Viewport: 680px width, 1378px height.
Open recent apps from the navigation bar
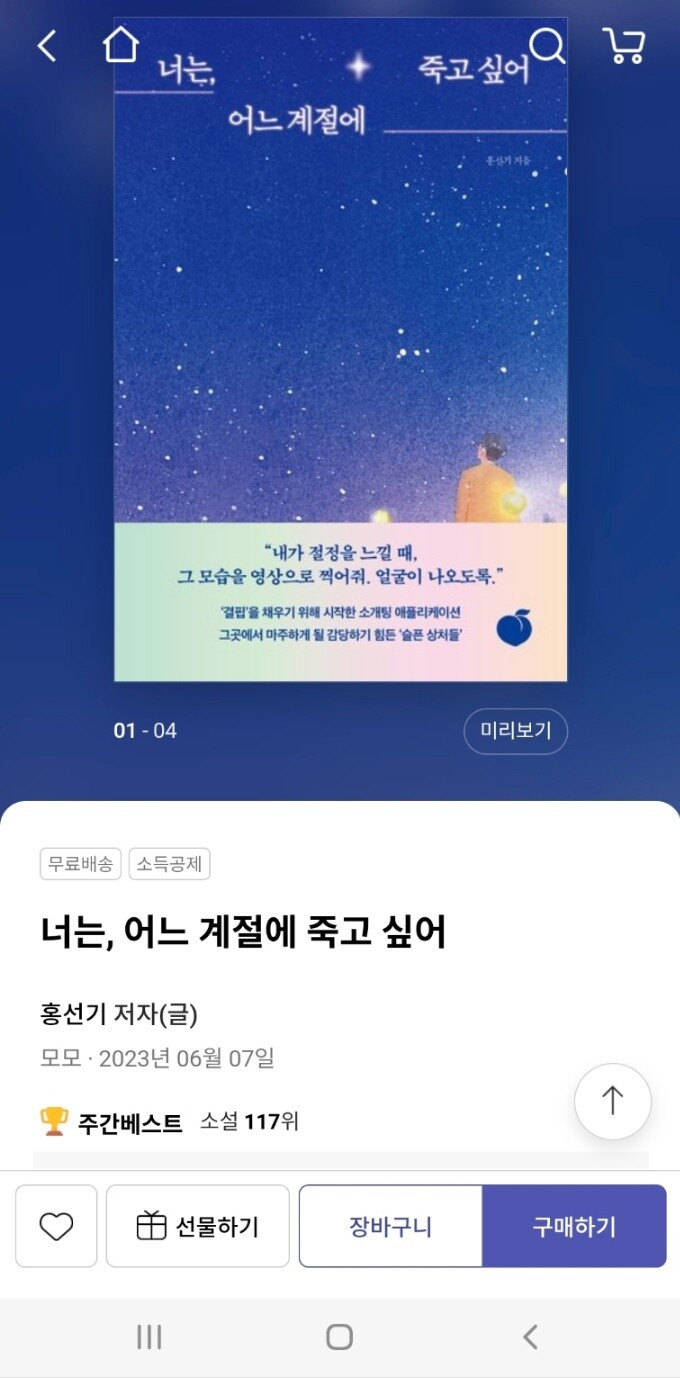pos(149,1337)
